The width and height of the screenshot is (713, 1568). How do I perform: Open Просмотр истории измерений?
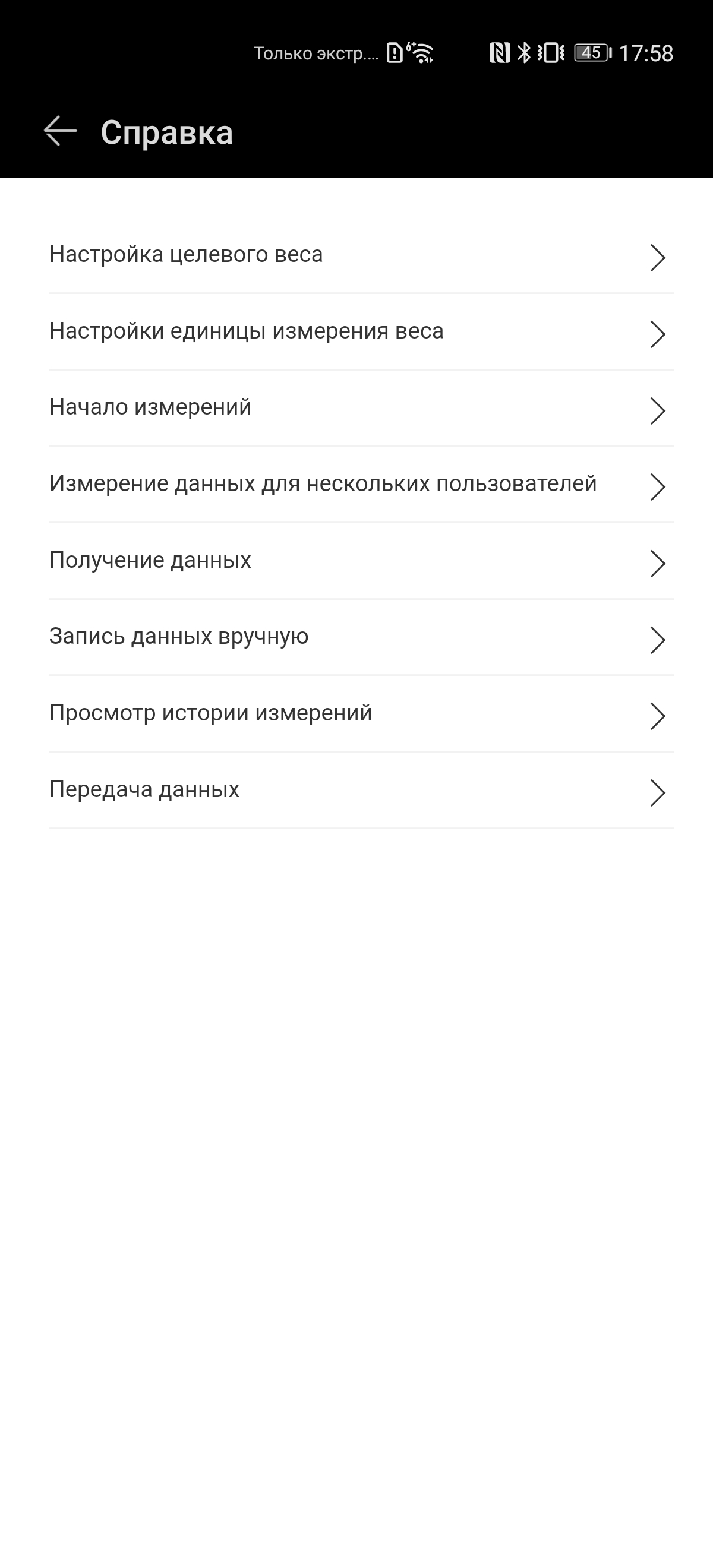[x=361, y=714]
